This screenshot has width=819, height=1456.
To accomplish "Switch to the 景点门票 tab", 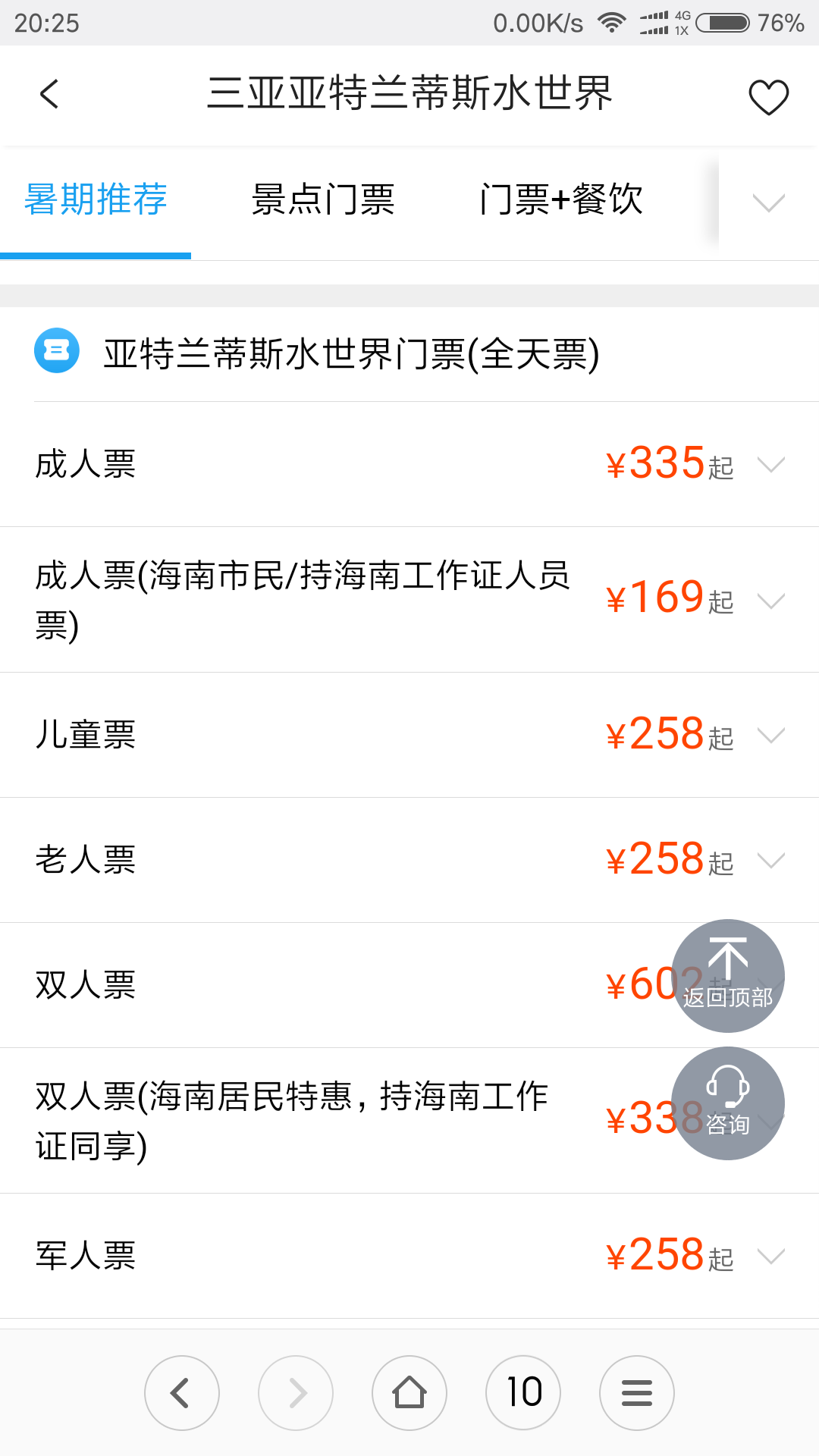I will click(x=323, y=200).
